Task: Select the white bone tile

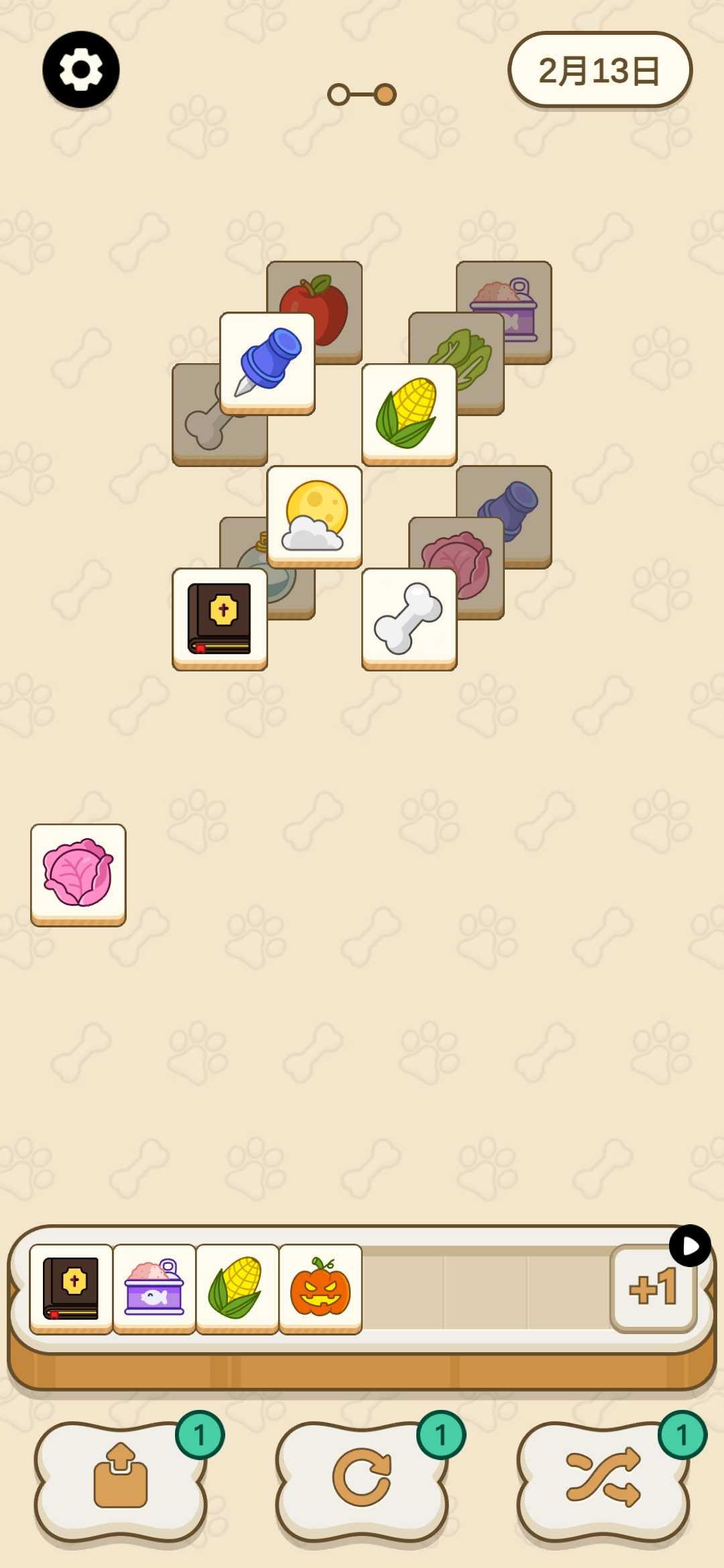Action: point(409,618)
